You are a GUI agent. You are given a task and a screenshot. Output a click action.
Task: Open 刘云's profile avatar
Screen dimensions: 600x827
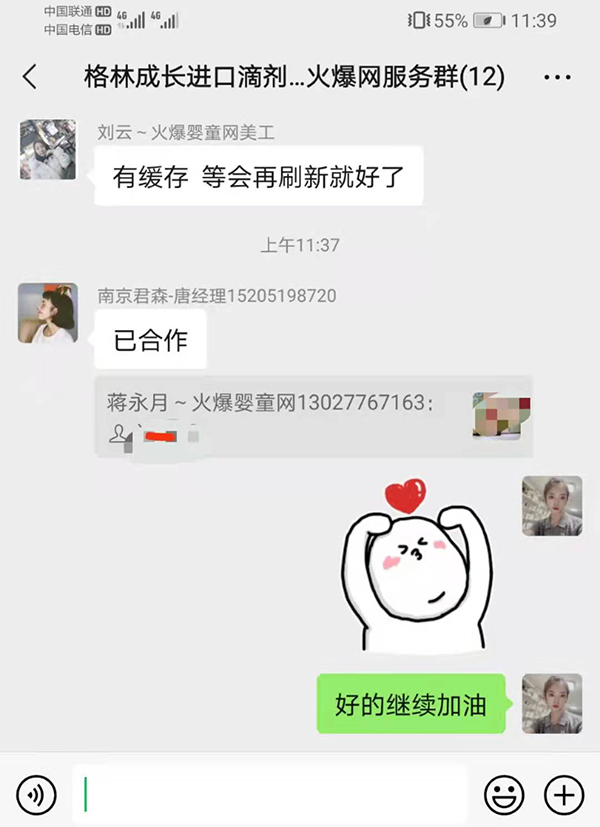pos(47,149)
